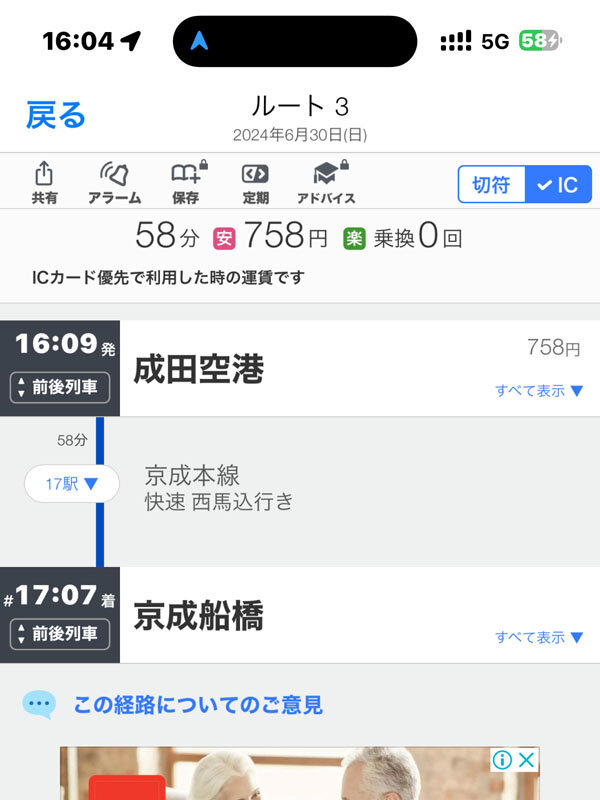Switch fare display to 切符
The height and width of the screenshot is (800, 600).
[x=491, y=185]
